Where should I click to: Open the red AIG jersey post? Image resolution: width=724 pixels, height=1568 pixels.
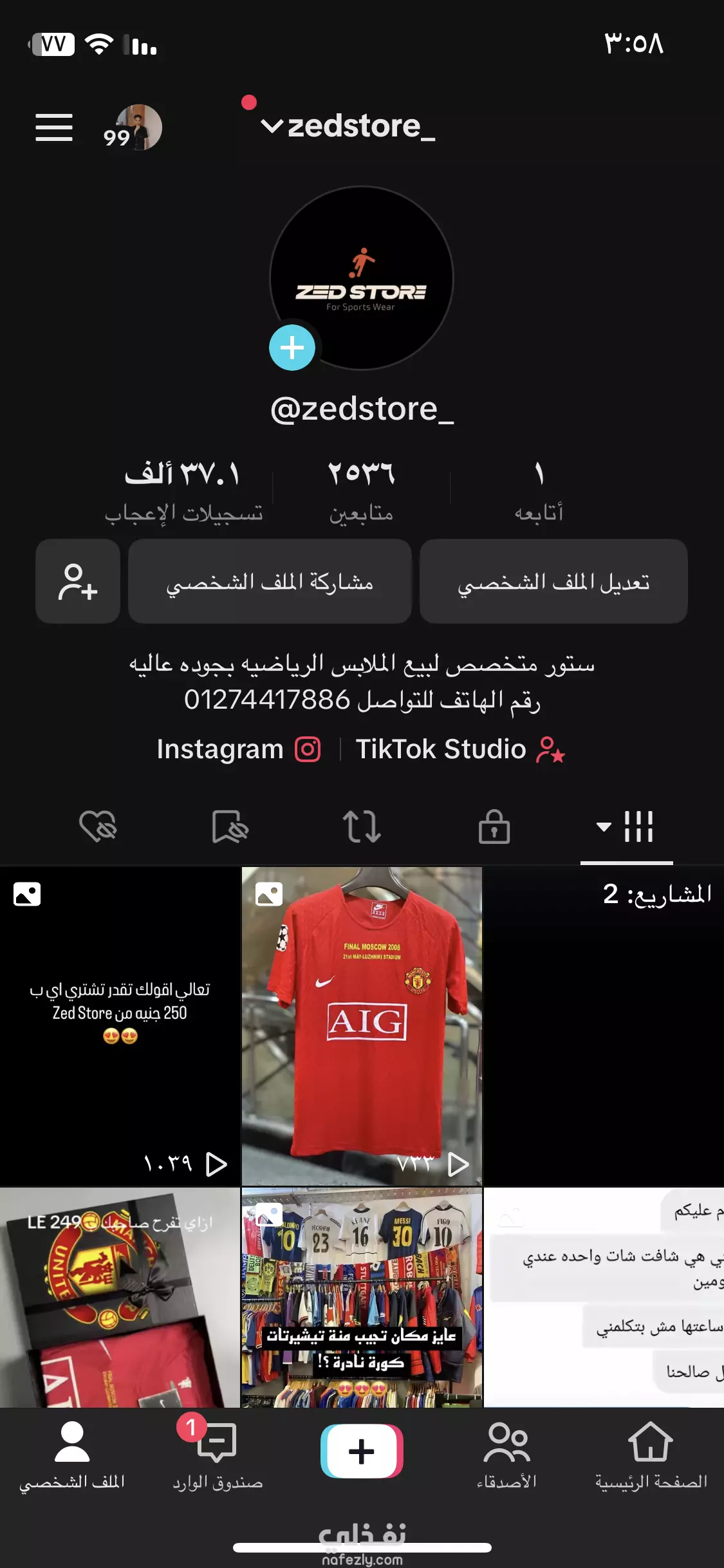[362, 1026]
